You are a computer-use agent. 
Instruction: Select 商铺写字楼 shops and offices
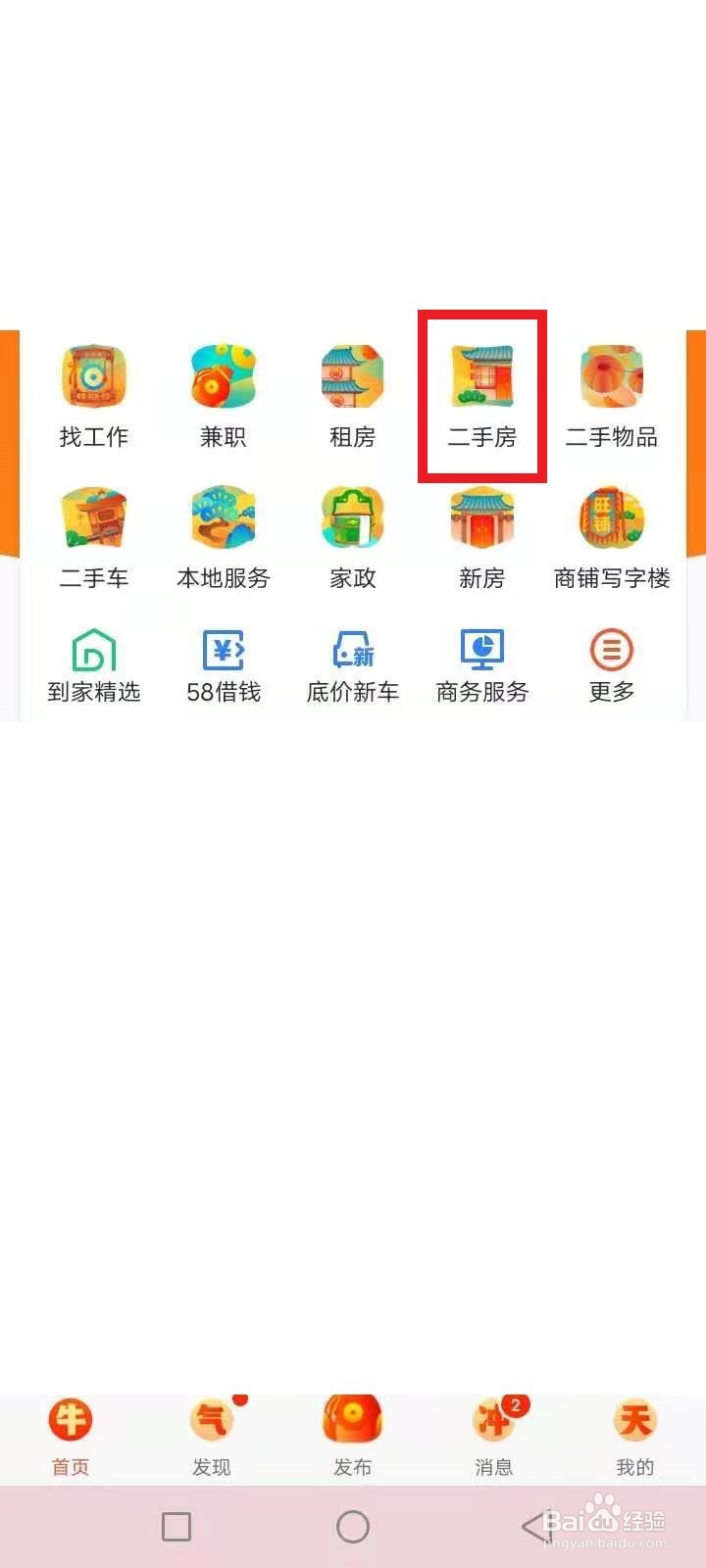pos(611,534)
